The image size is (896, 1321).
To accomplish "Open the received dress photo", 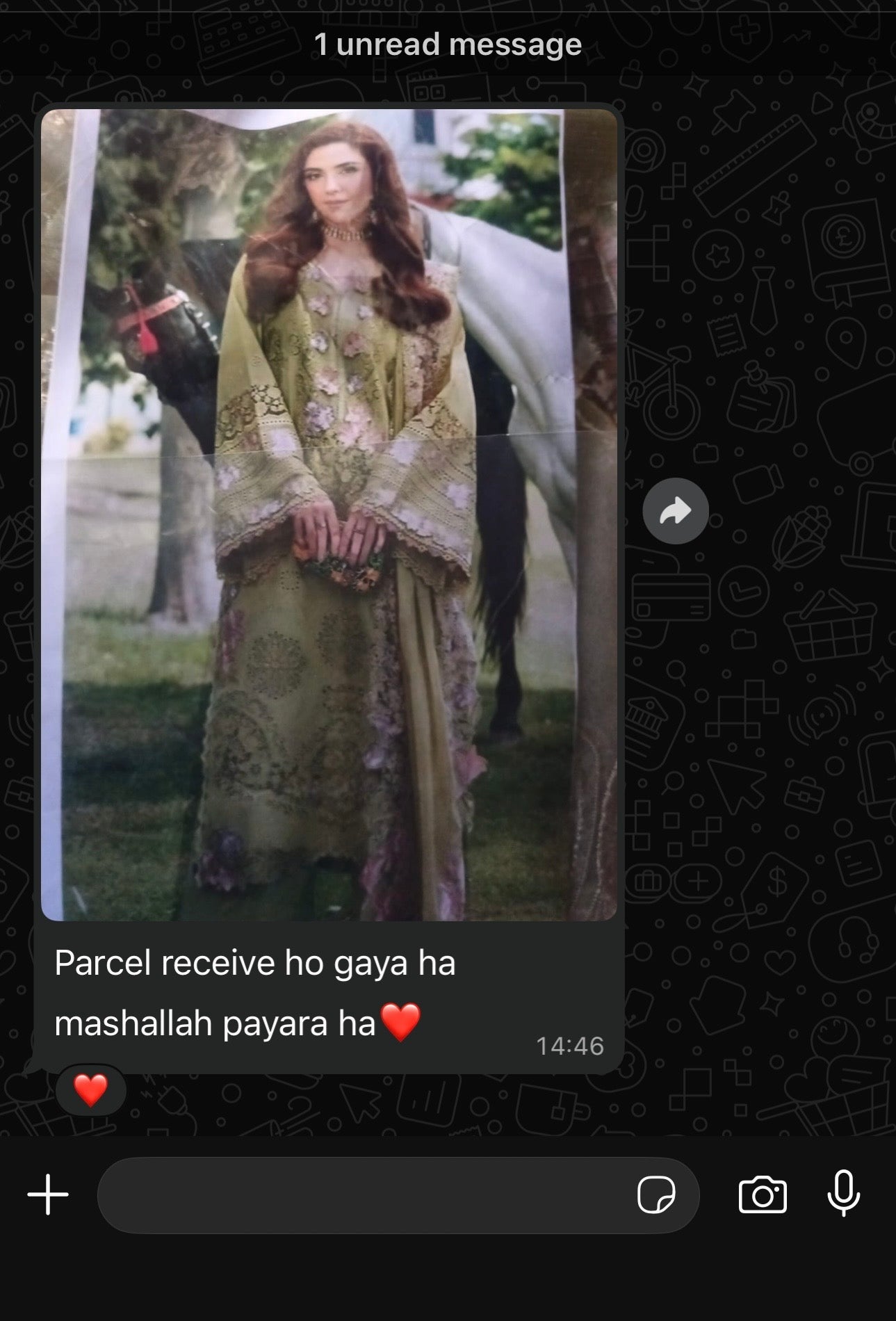I will point(329,514).
